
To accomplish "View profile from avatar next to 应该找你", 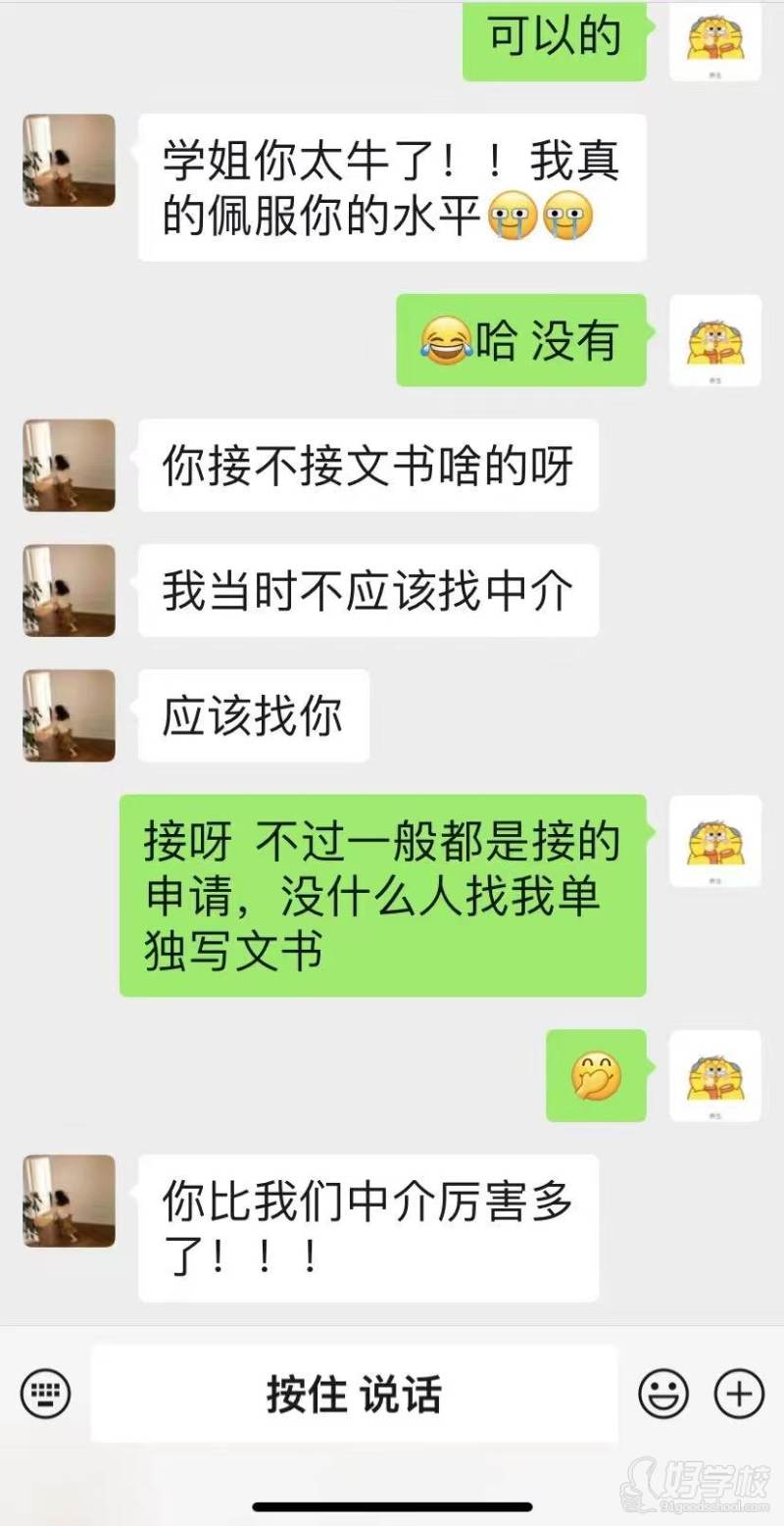I will (70, 715).
